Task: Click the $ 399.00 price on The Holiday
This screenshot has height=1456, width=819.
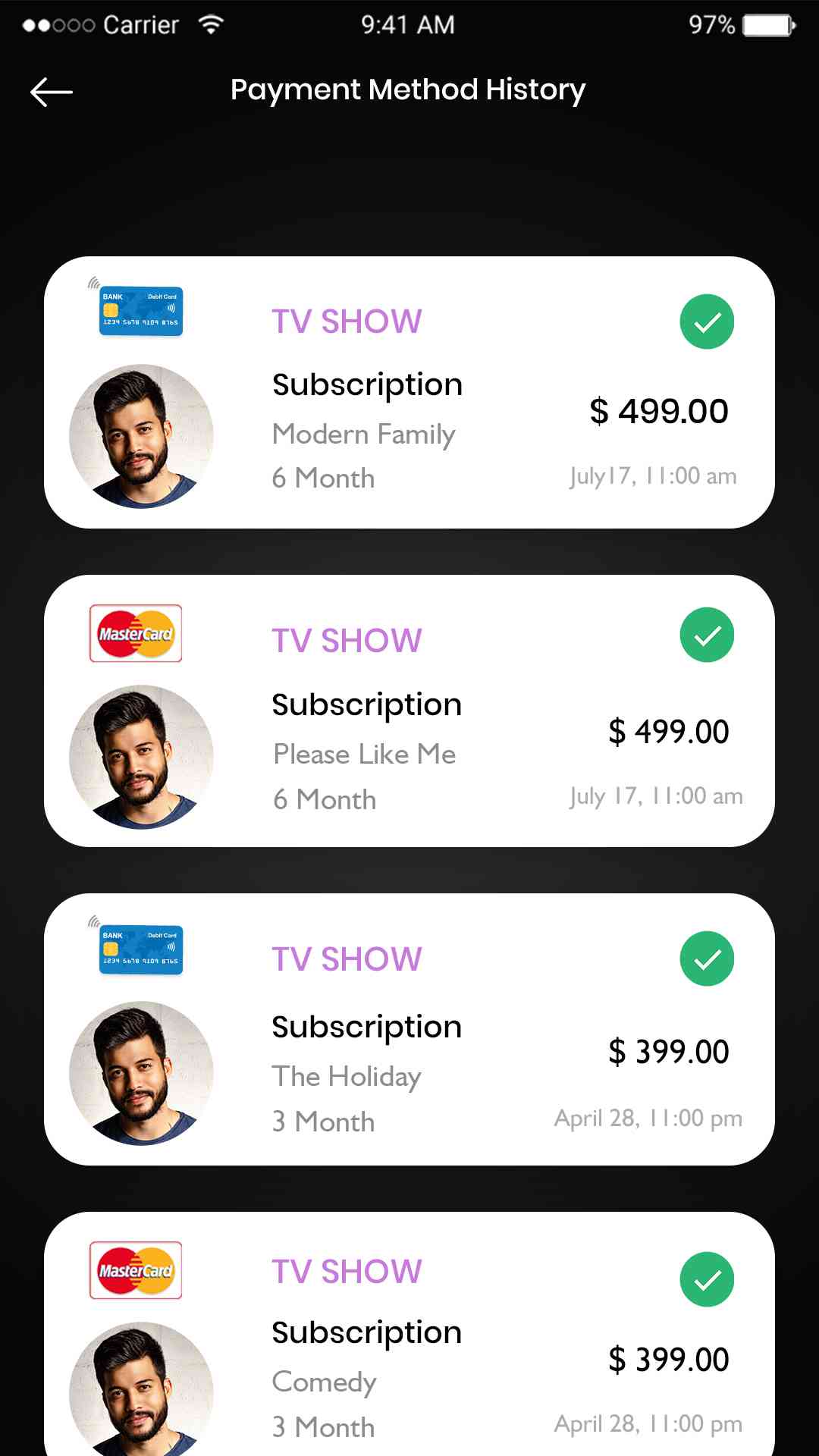Action: (668, 1051)
